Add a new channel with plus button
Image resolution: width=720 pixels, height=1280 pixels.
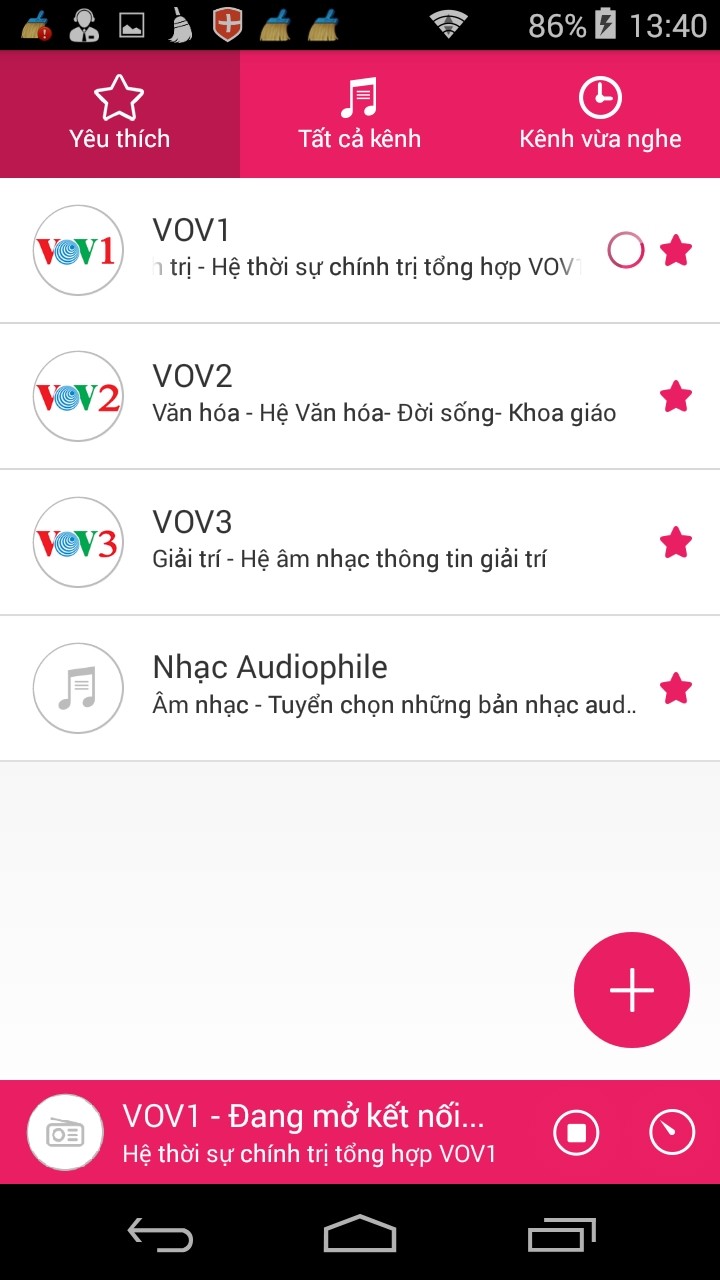(632, 990)
